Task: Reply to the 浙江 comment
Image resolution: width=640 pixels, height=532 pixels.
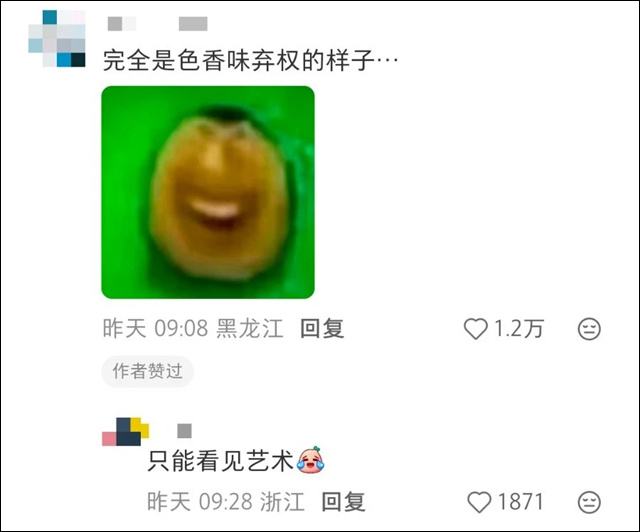Action: [343, 501]
